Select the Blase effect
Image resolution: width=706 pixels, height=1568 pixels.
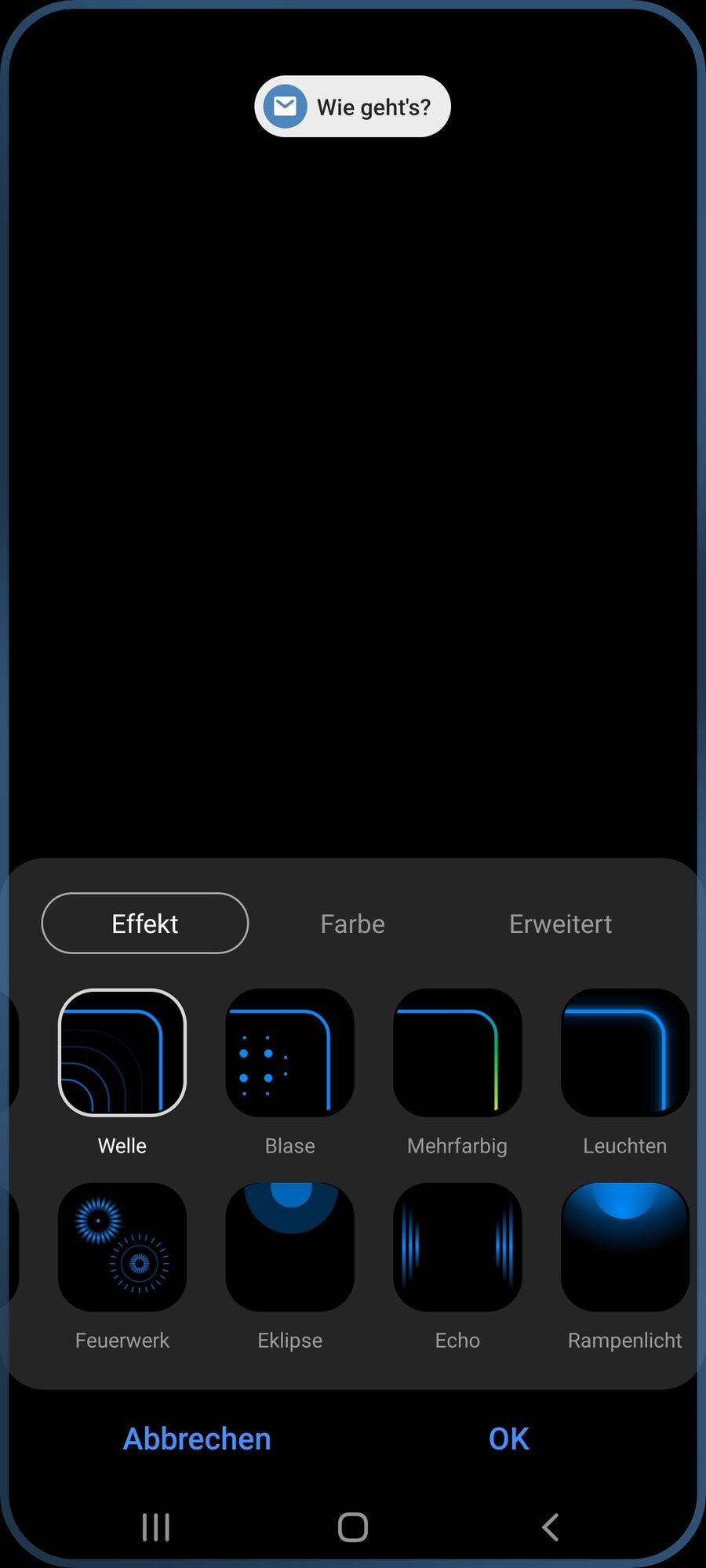point(289,1053)
